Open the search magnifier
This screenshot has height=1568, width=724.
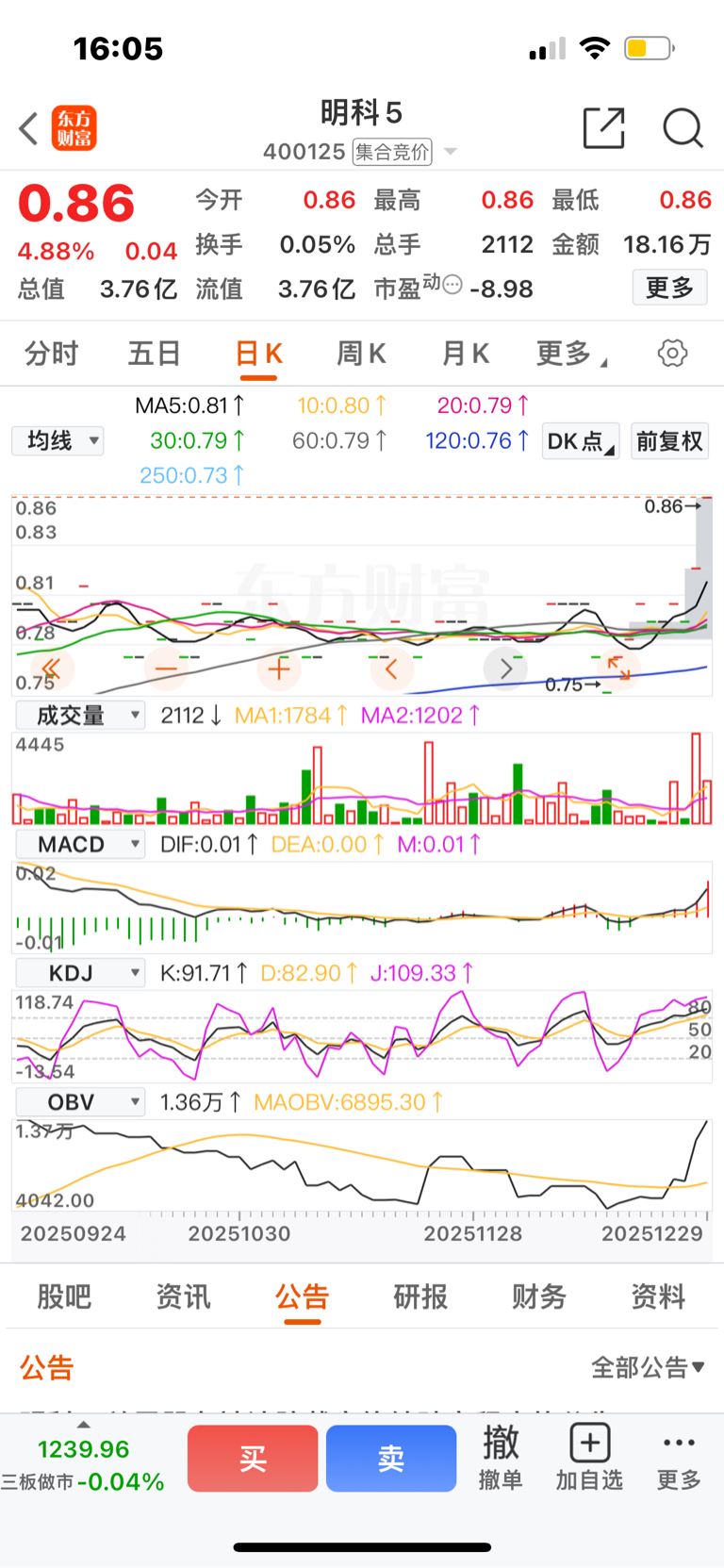(x=683, y=128)
